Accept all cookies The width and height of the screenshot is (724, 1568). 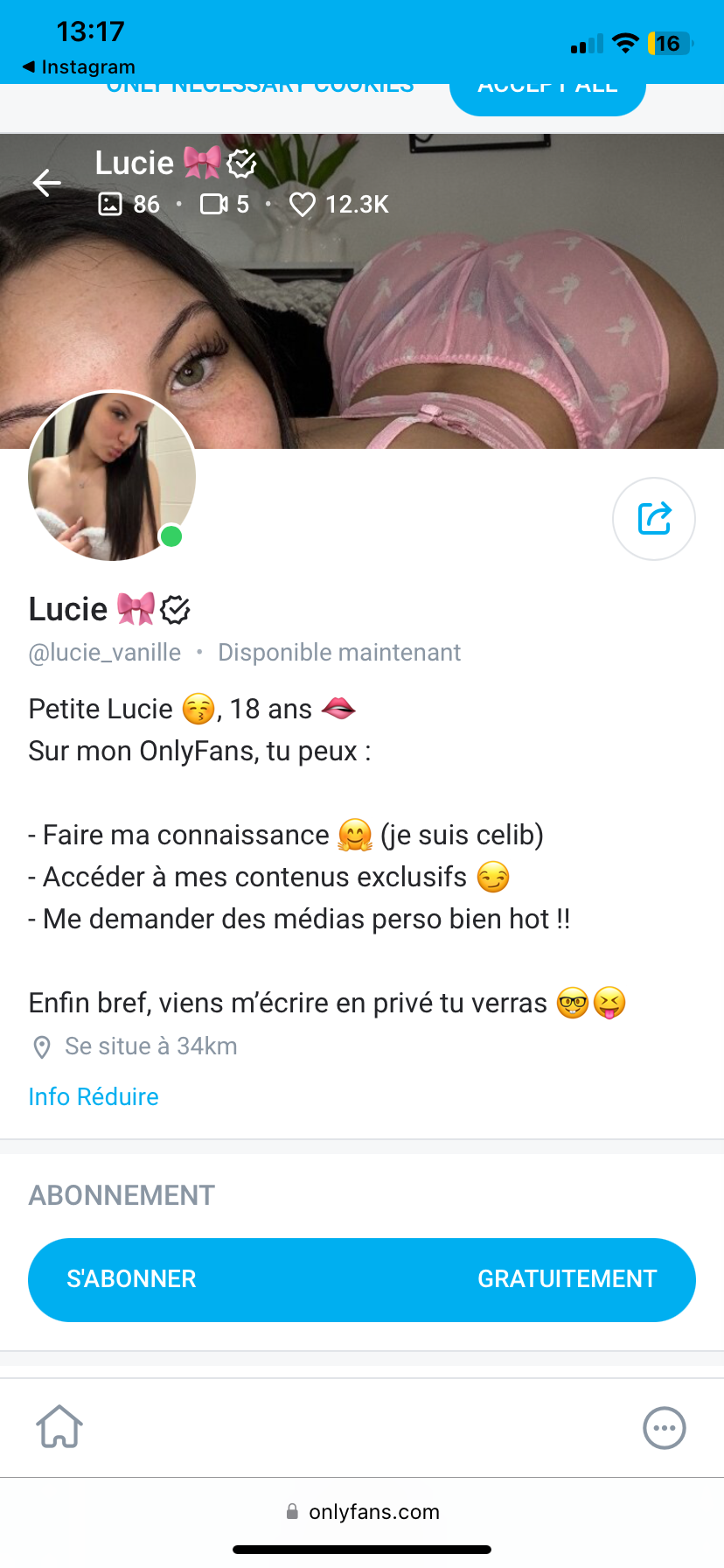547,93
